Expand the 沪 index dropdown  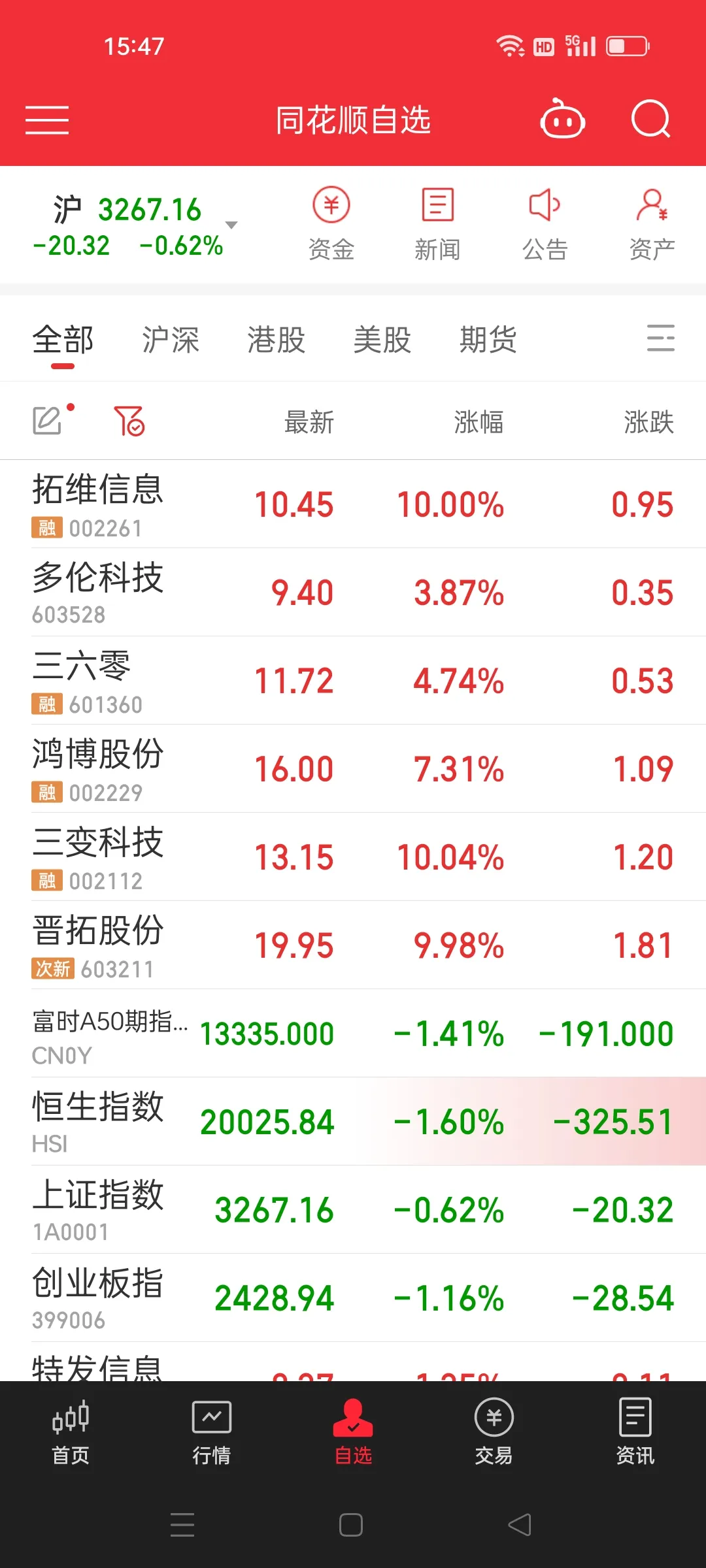(231, 225)
